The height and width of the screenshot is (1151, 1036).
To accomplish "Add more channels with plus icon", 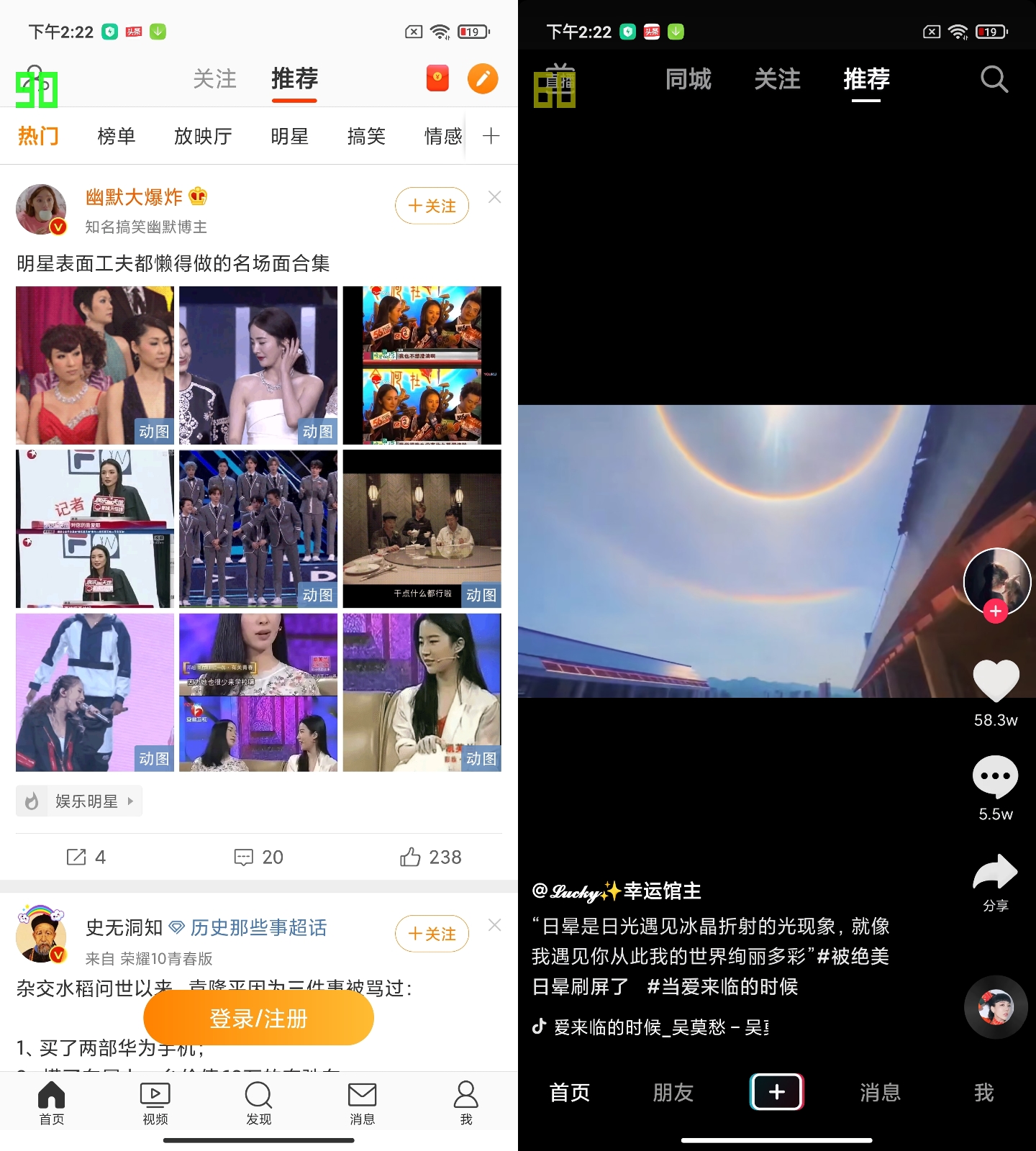I will [491, 136].
